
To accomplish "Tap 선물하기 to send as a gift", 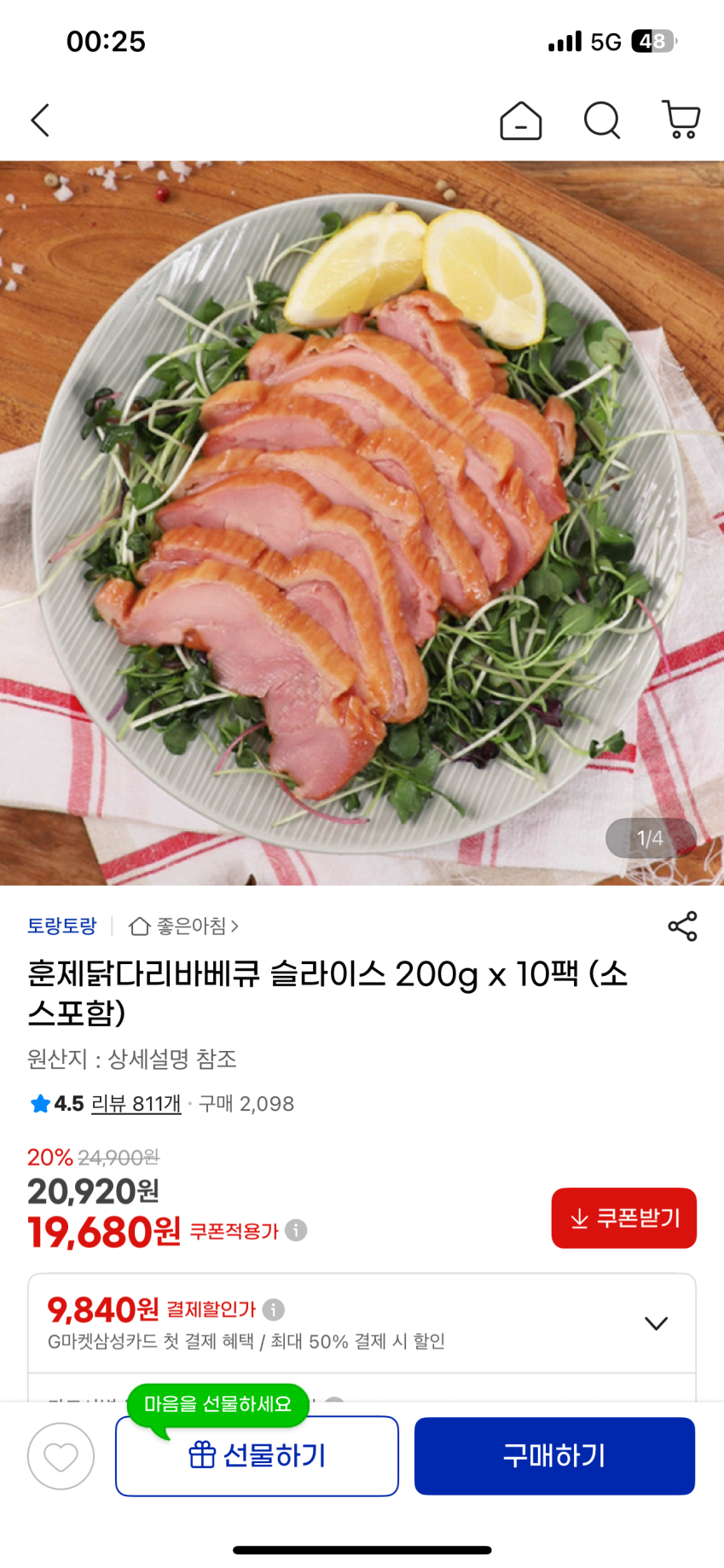I will pyautogui.click(x=257, y=1456).
